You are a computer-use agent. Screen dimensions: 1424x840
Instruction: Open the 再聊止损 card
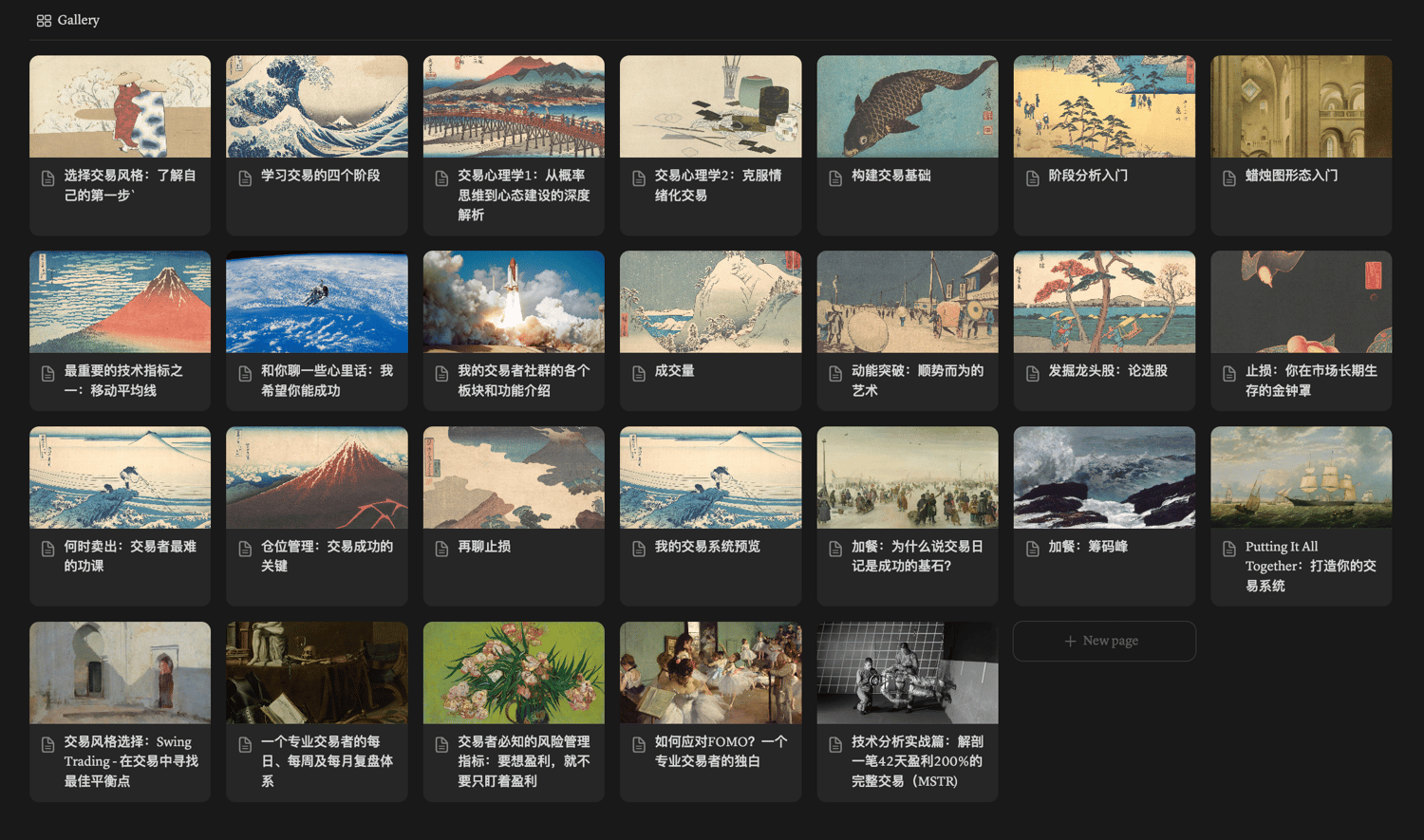point(484,547)
